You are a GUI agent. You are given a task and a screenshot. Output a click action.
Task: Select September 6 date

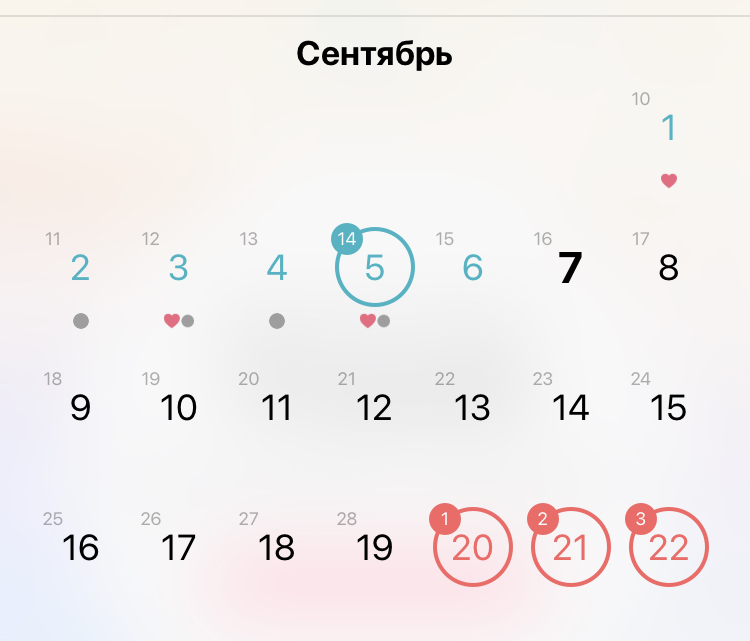point(472,268)
